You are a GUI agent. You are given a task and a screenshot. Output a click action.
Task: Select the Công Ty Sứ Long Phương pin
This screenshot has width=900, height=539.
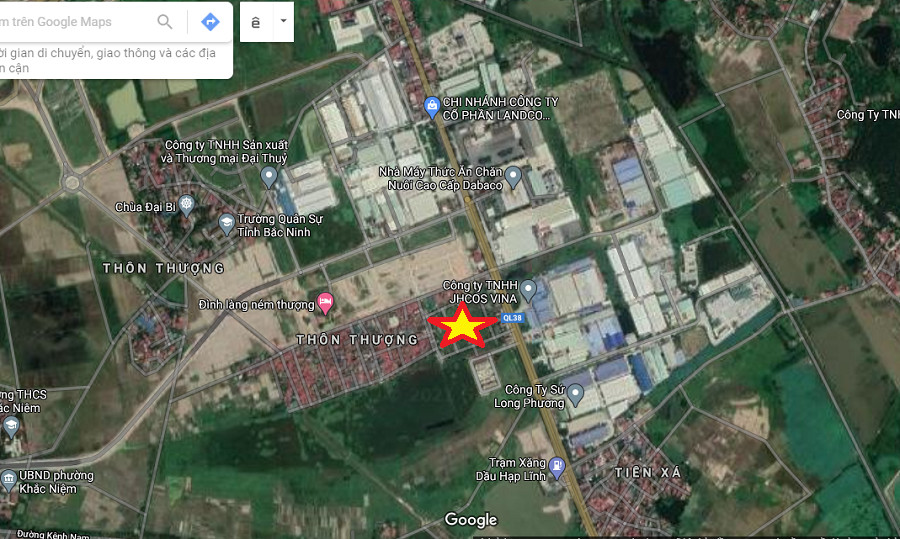(575, 397)
